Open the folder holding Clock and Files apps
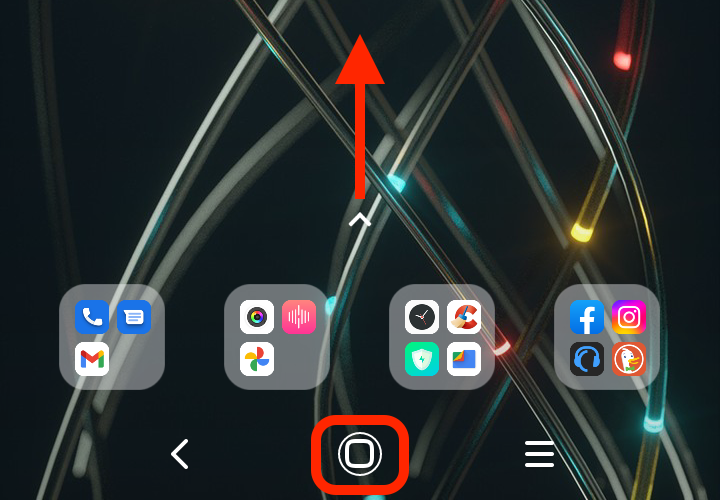This screenshot has width=720, height=500. pyautogui.click(x=442, y=337)
